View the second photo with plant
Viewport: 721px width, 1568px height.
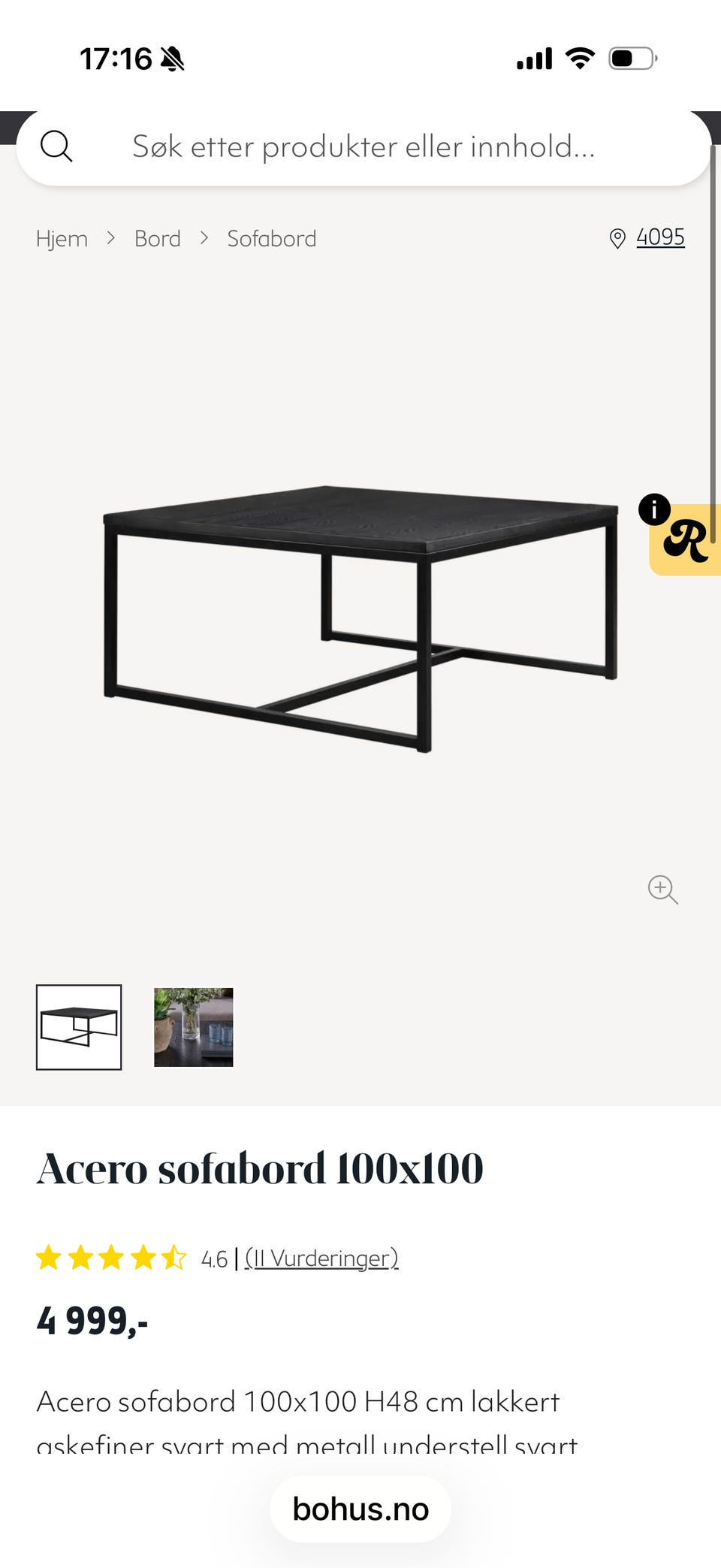[194, 1027]
